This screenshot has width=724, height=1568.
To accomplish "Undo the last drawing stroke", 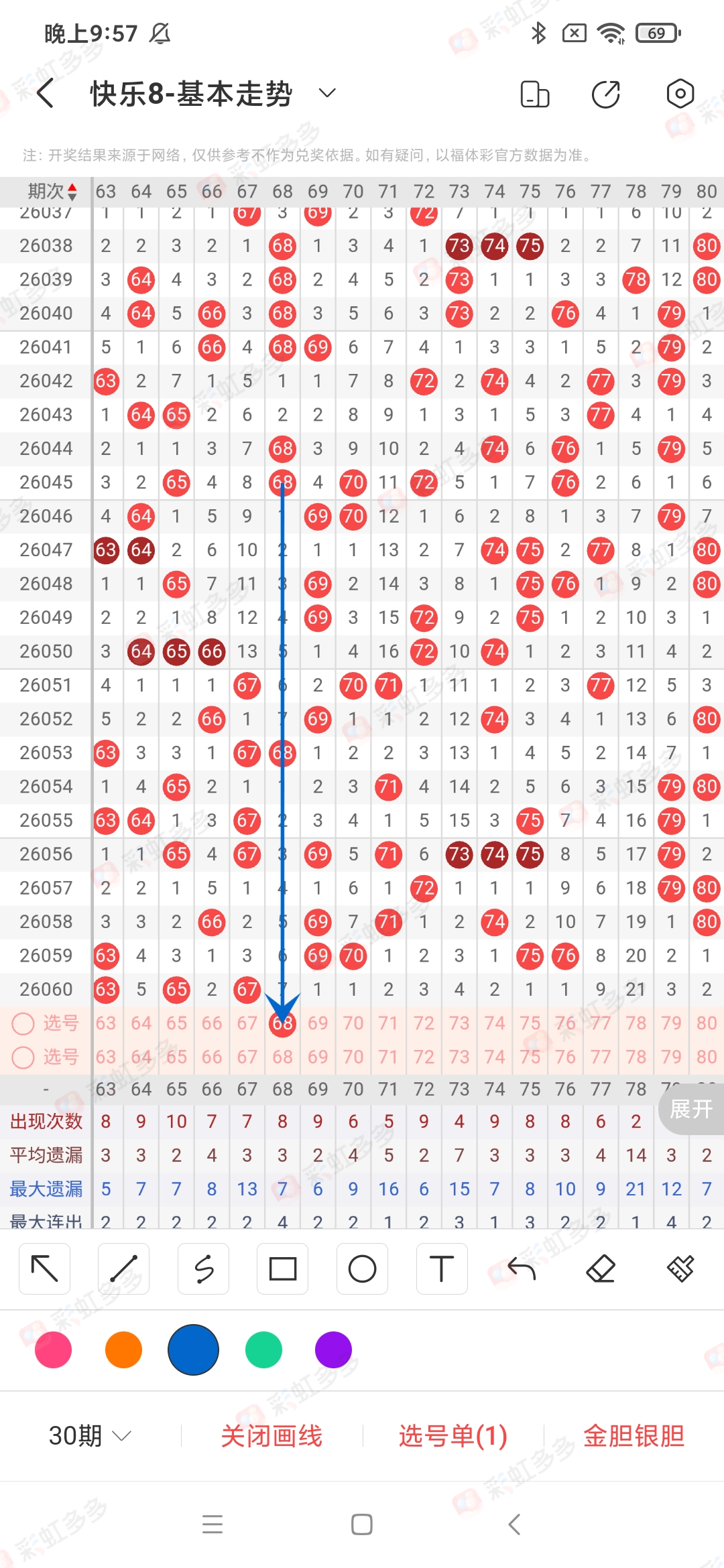I will pyautogui.click(x=522, y=1268).
